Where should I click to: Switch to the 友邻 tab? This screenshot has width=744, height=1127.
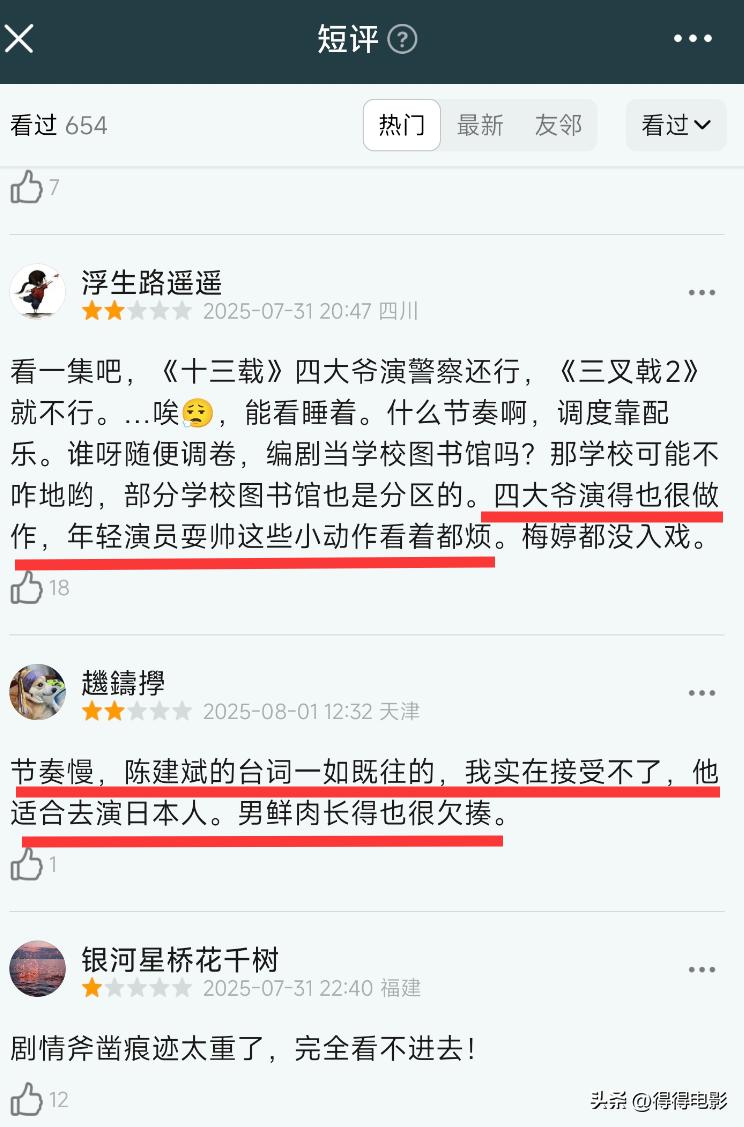pyautogui.click(x=558, y=125)
